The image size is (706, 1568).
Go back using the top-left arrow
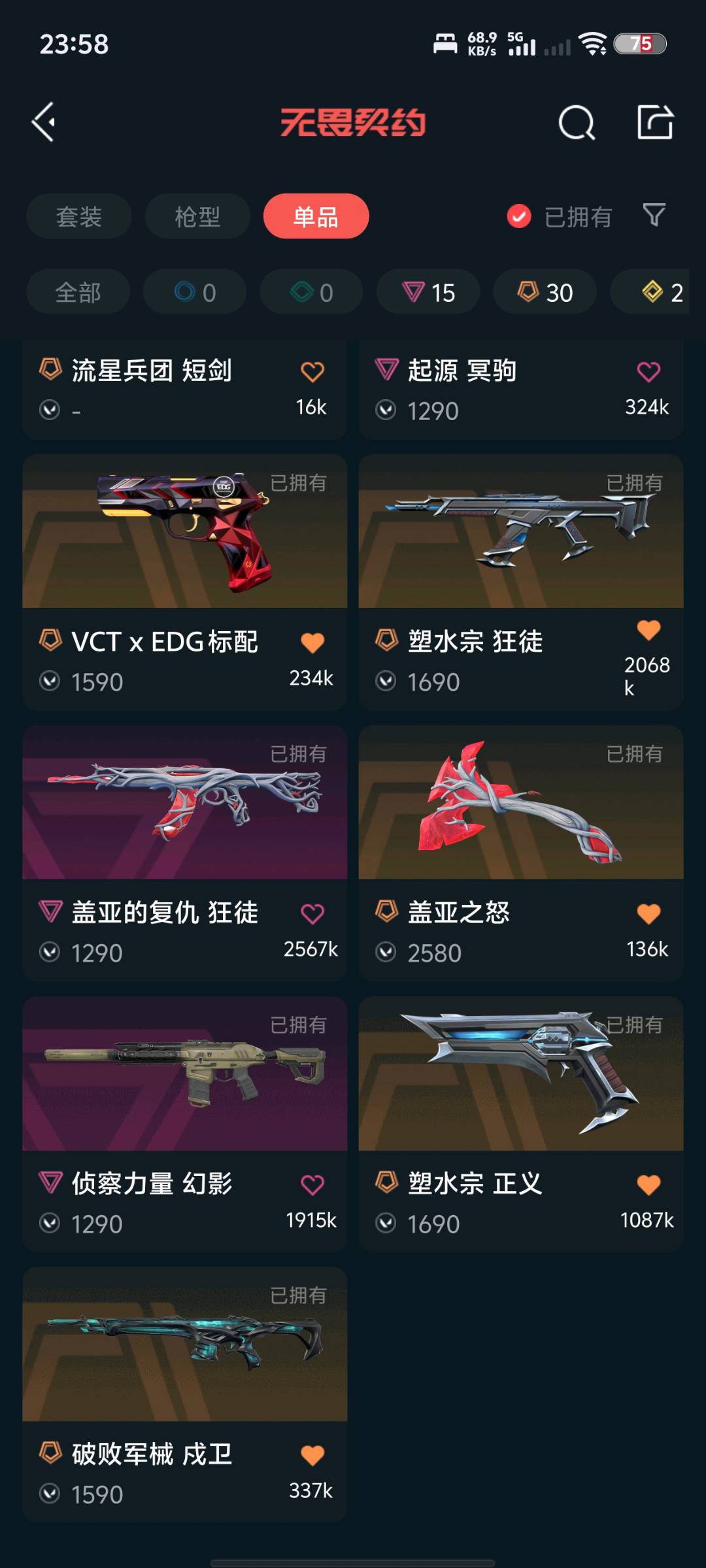point(44,122)
